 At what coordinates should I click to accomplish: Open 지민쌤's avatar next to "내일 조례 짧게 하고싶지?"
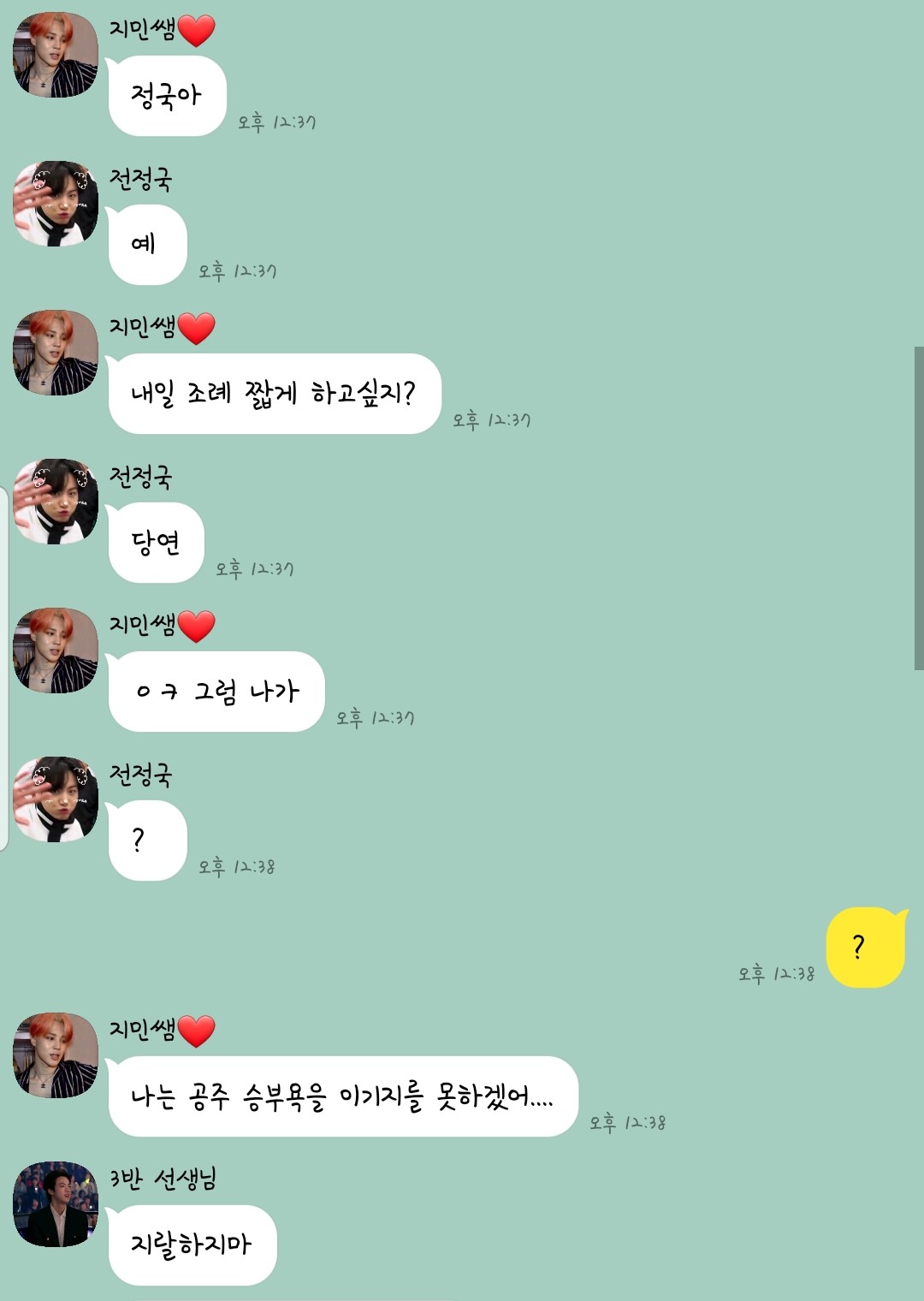coord(56,353)
